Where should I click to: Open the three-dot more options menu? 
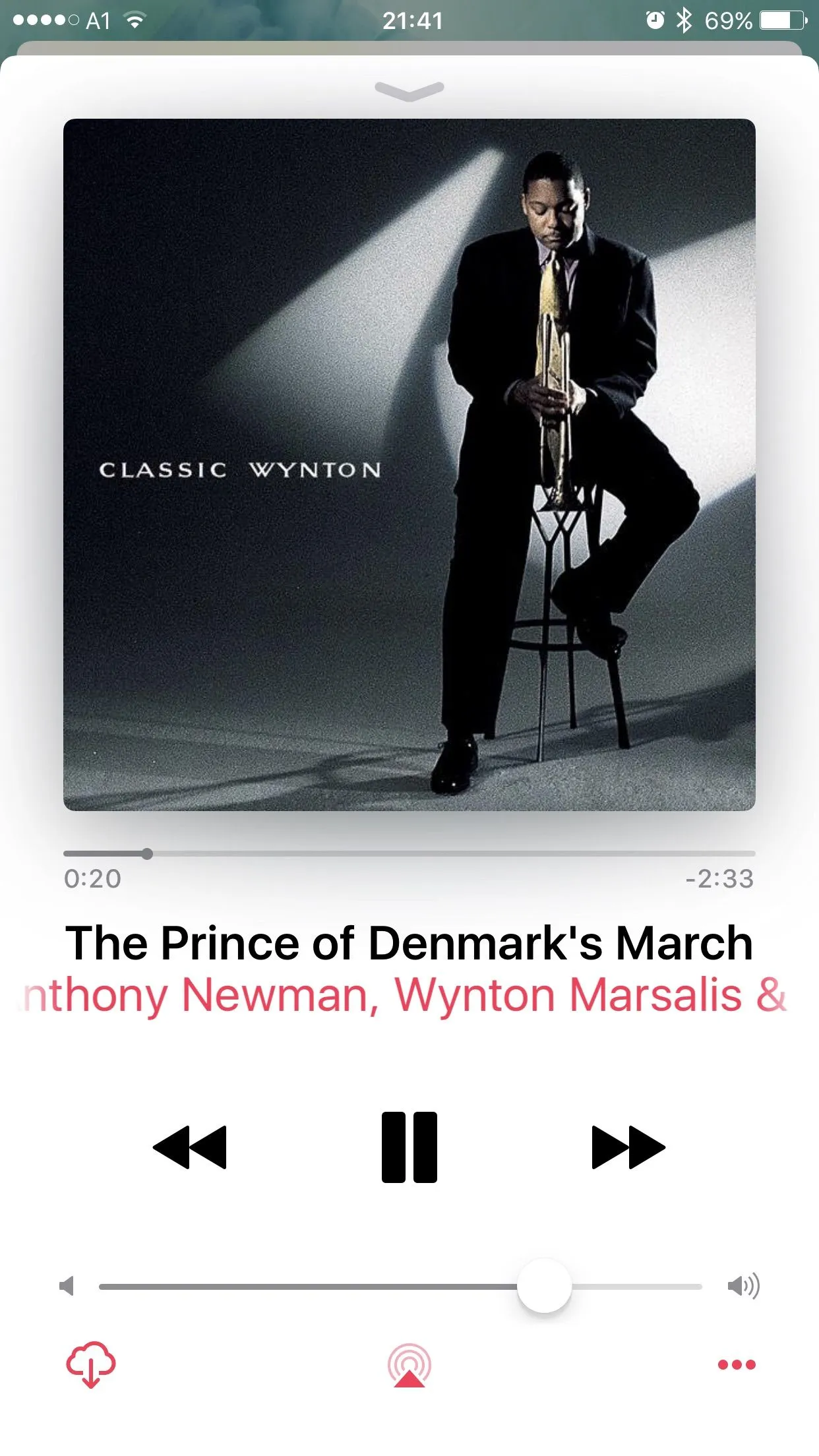[736, 1364]
